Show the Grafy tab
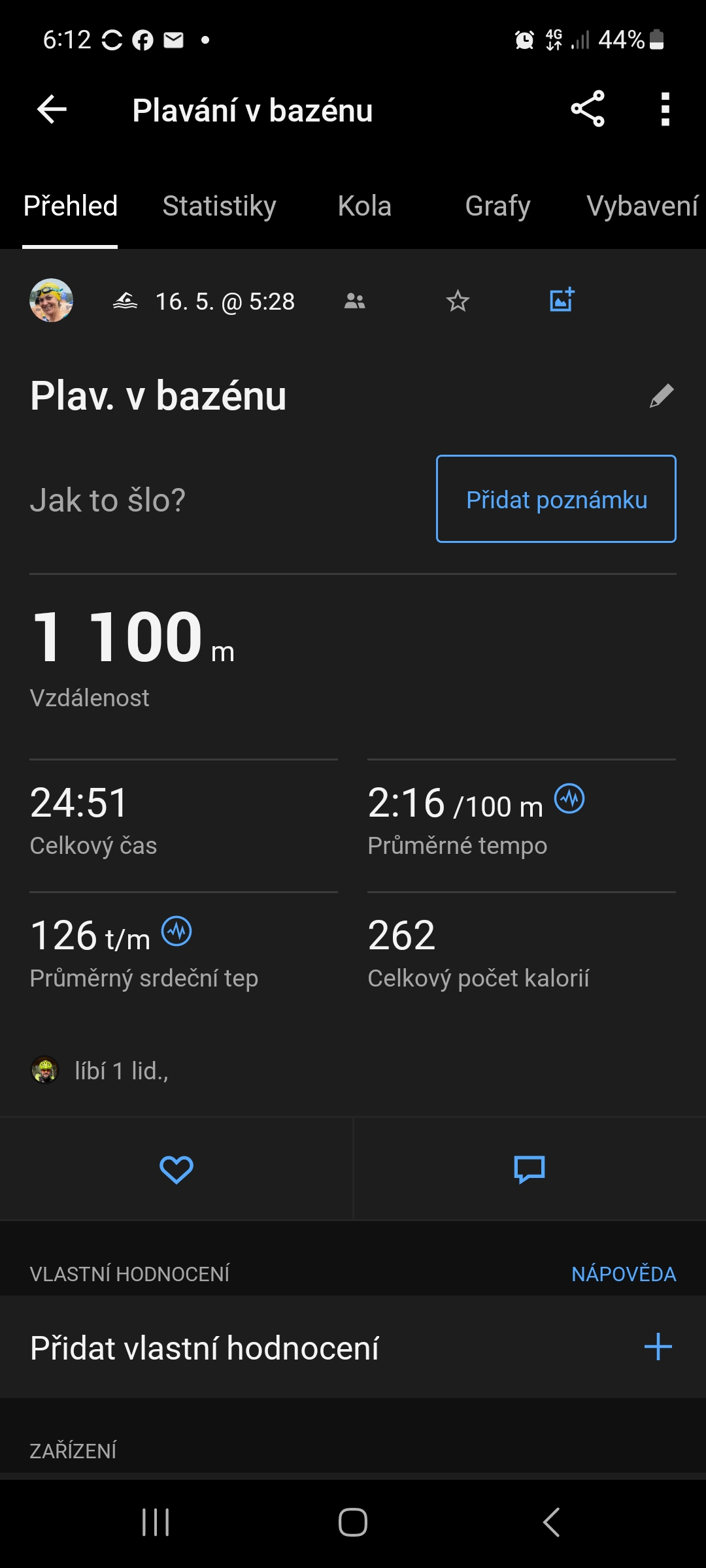The width and height of the screenshot is (706, 1568). point(497,206)
